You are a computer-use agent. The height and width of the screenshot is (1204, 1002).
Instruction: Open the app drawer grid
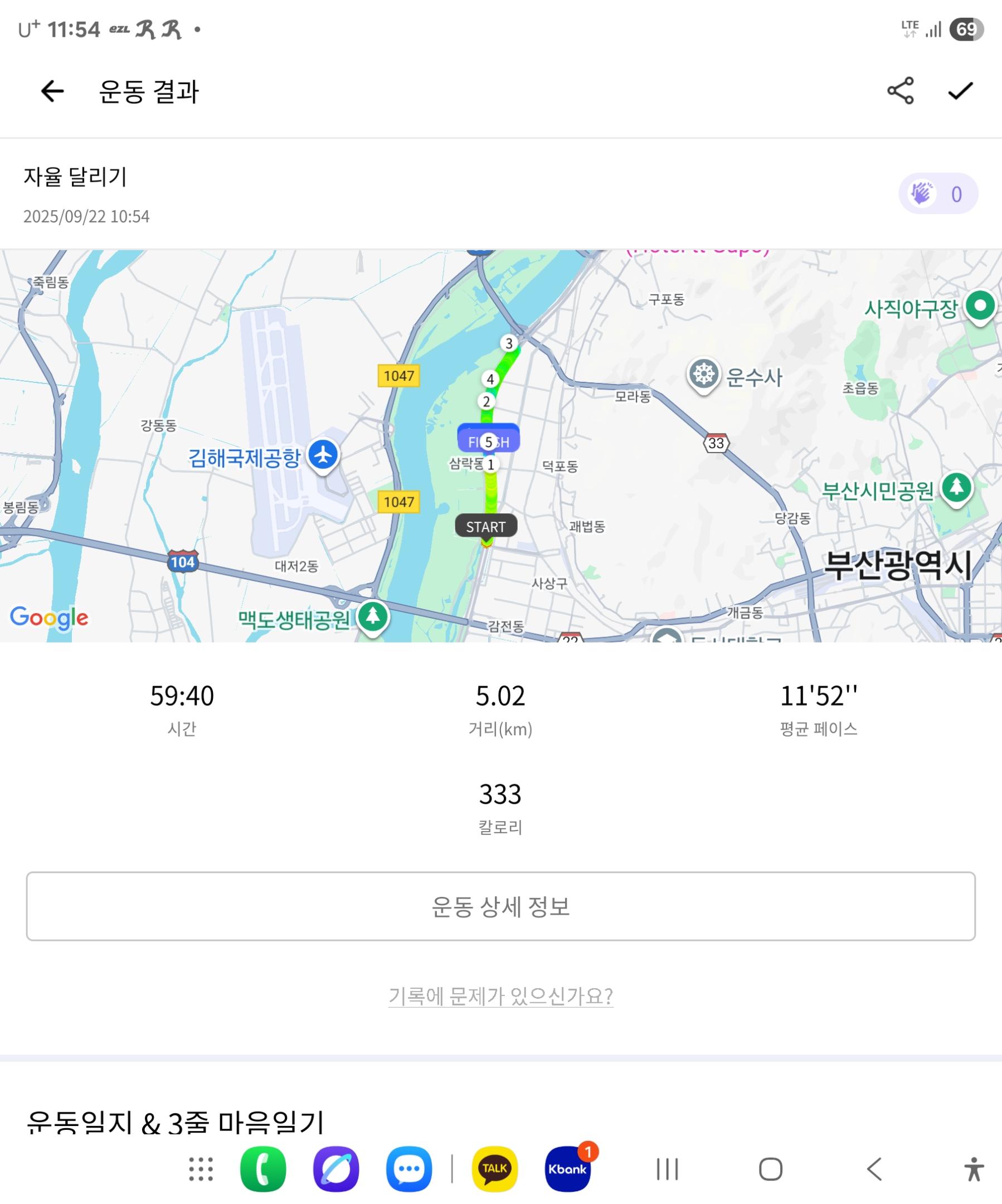(201, 1169)
